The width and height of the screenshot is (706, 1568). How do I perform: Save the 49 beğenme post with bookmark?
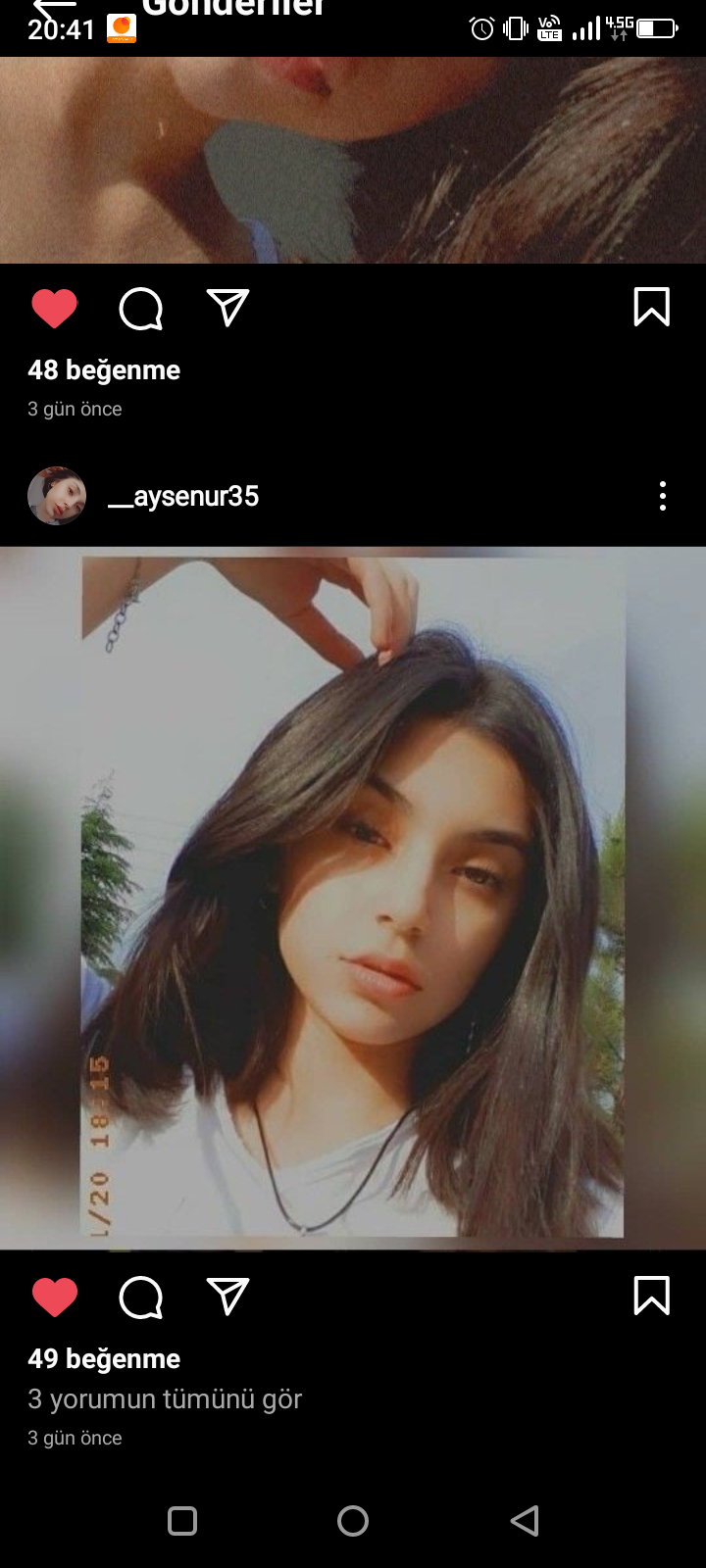(652, 1296)
